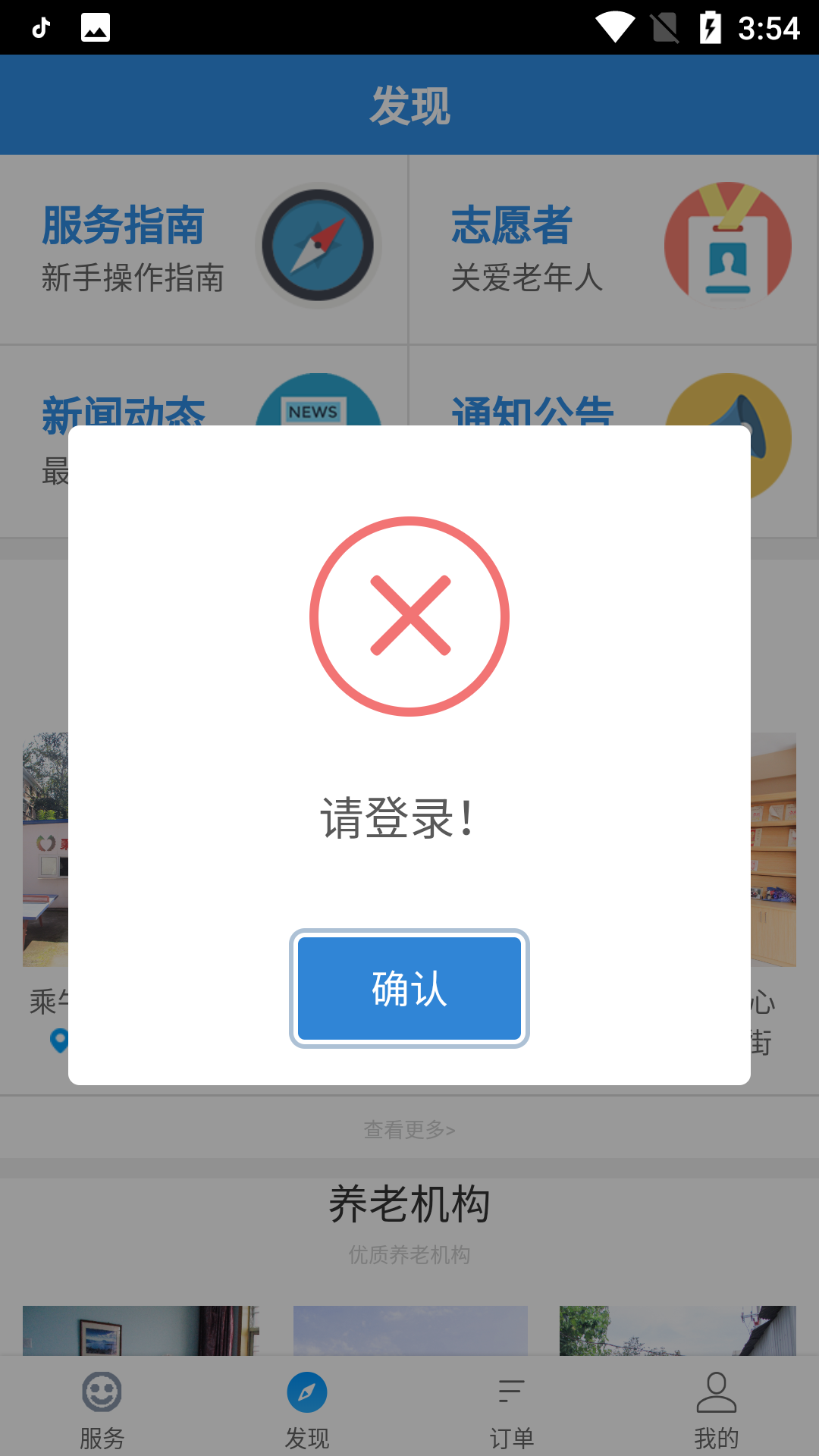Confirm the login prompt with 确认
The height and width of the screenshot is (1456, 819).
pyautogui.click(x=409, y=988)
